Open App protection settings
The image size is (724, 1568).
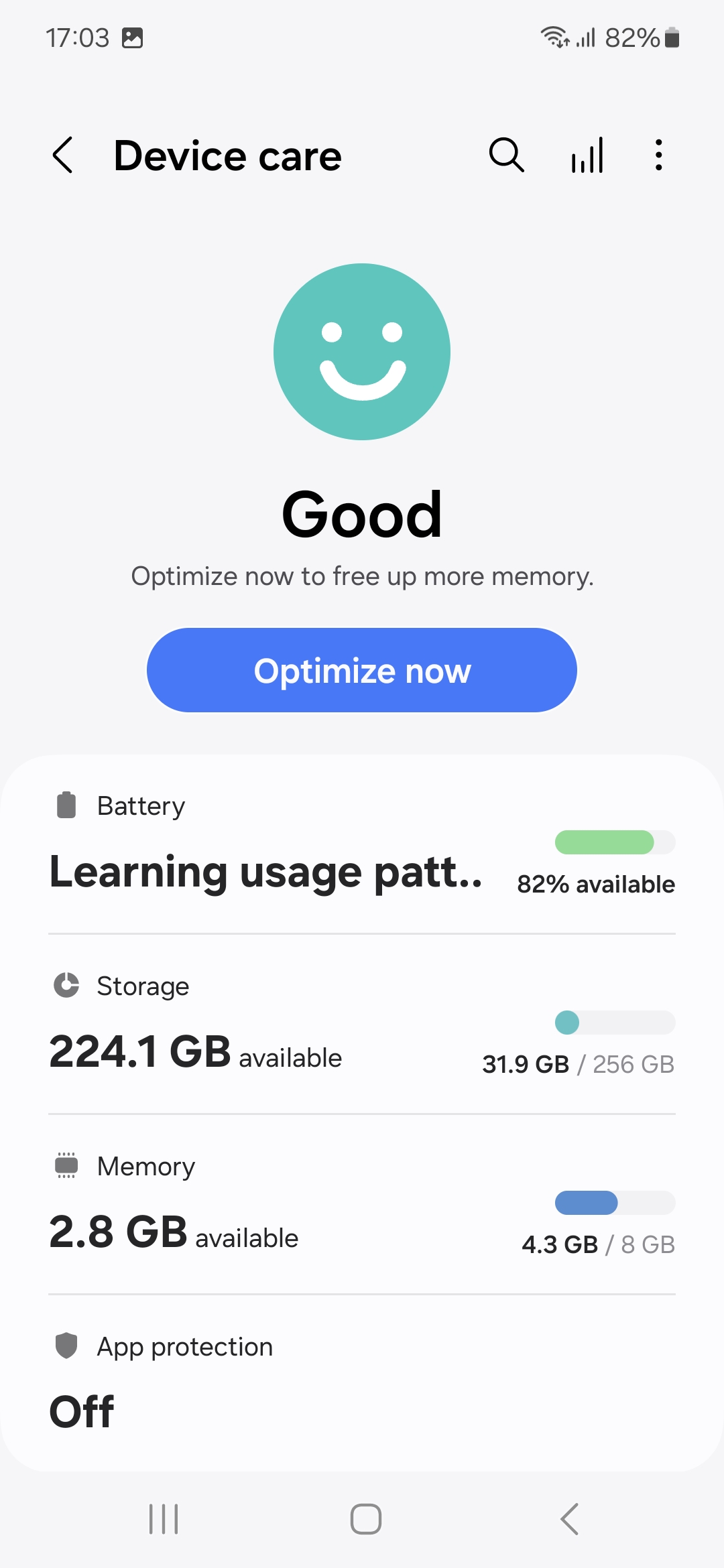pos(362,1382)
